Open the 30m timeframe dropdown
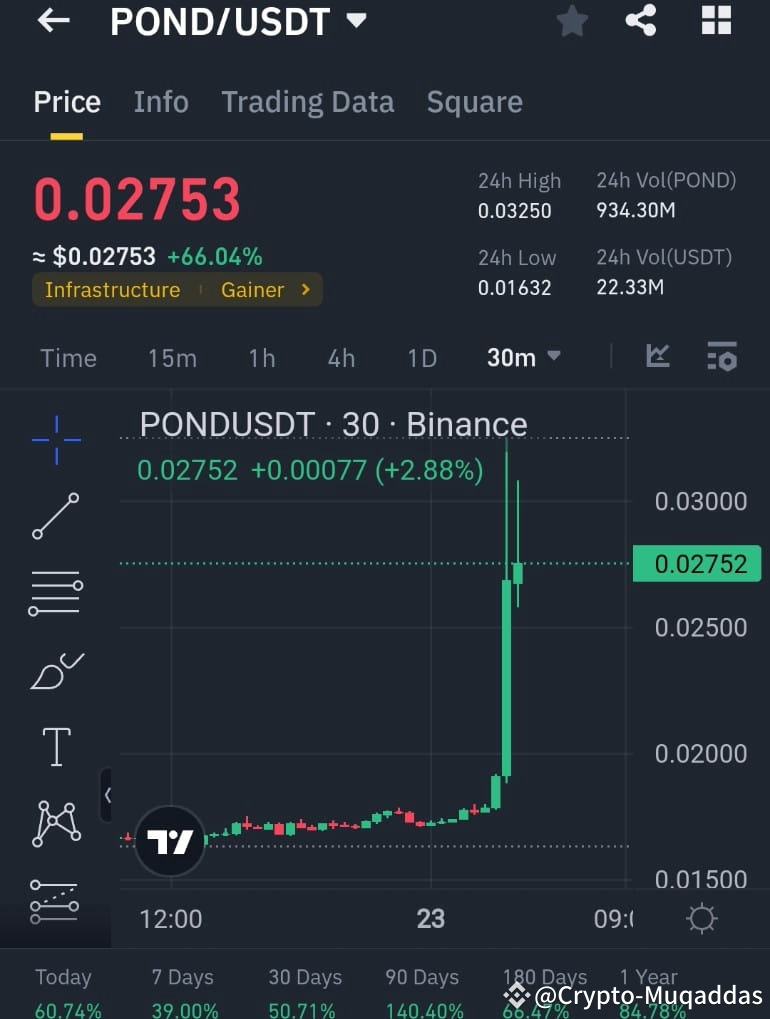 pos(523,356)
